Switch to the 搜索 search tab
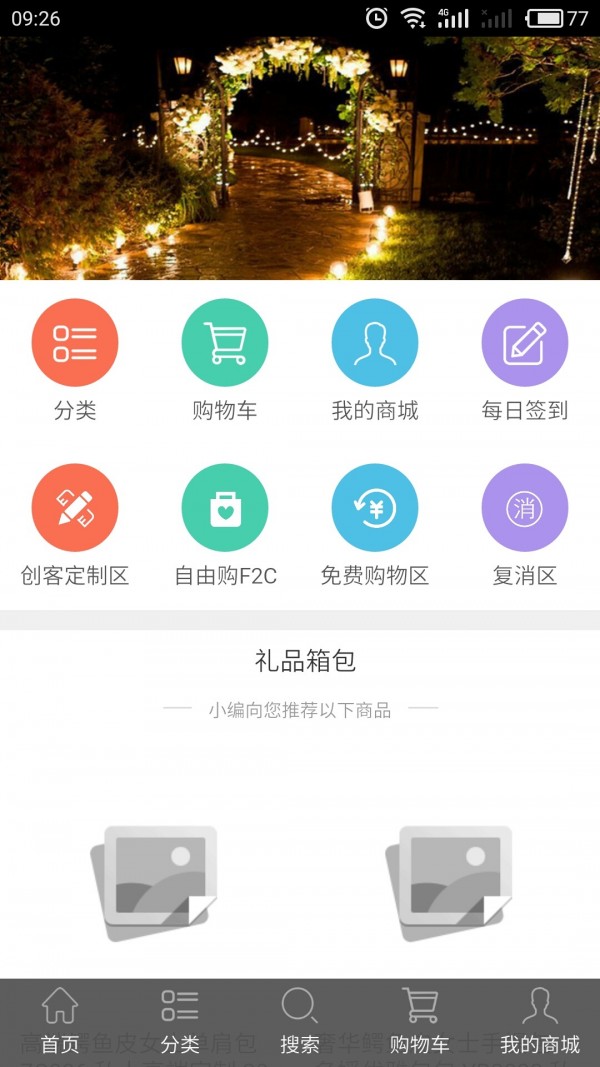This screenshot has height=1067, width=600. point(300,1022)
